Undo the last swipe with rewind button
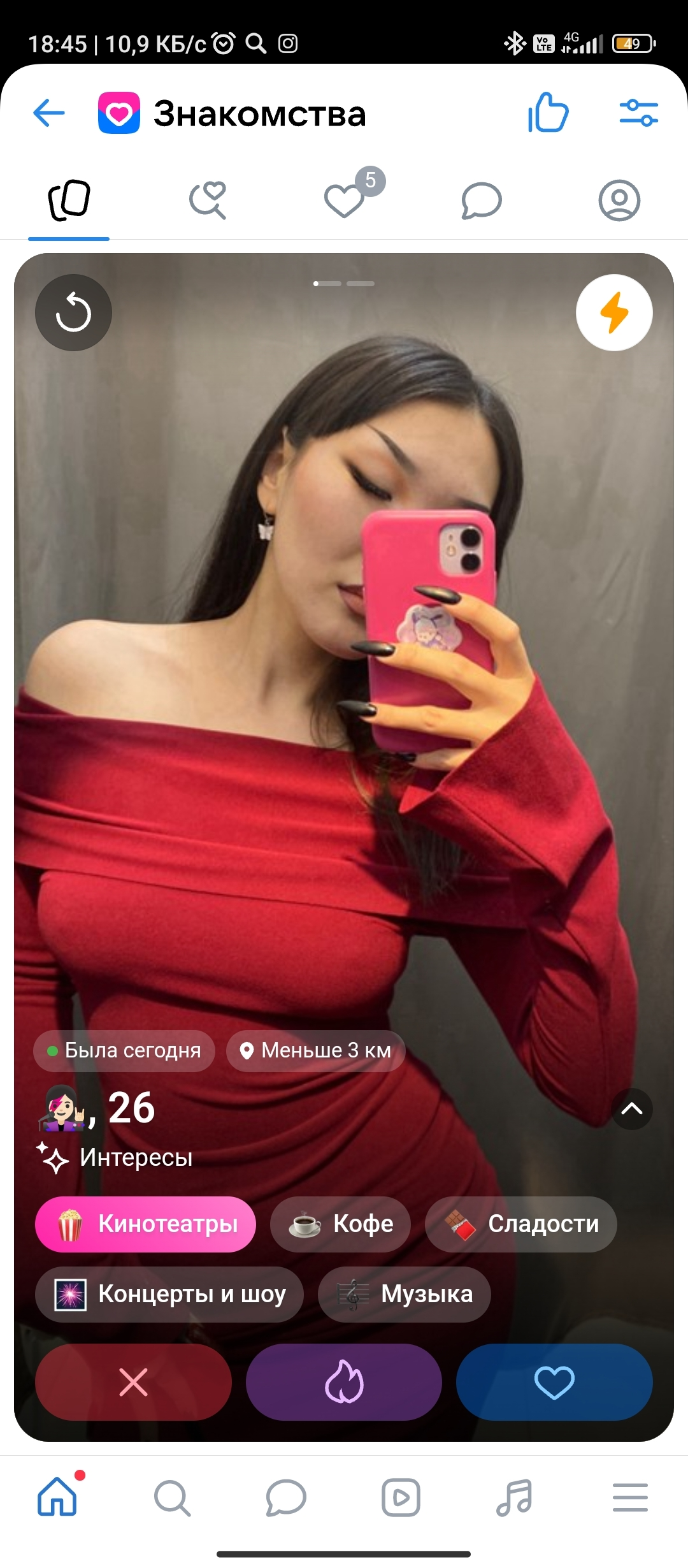 tap(73, 313)
